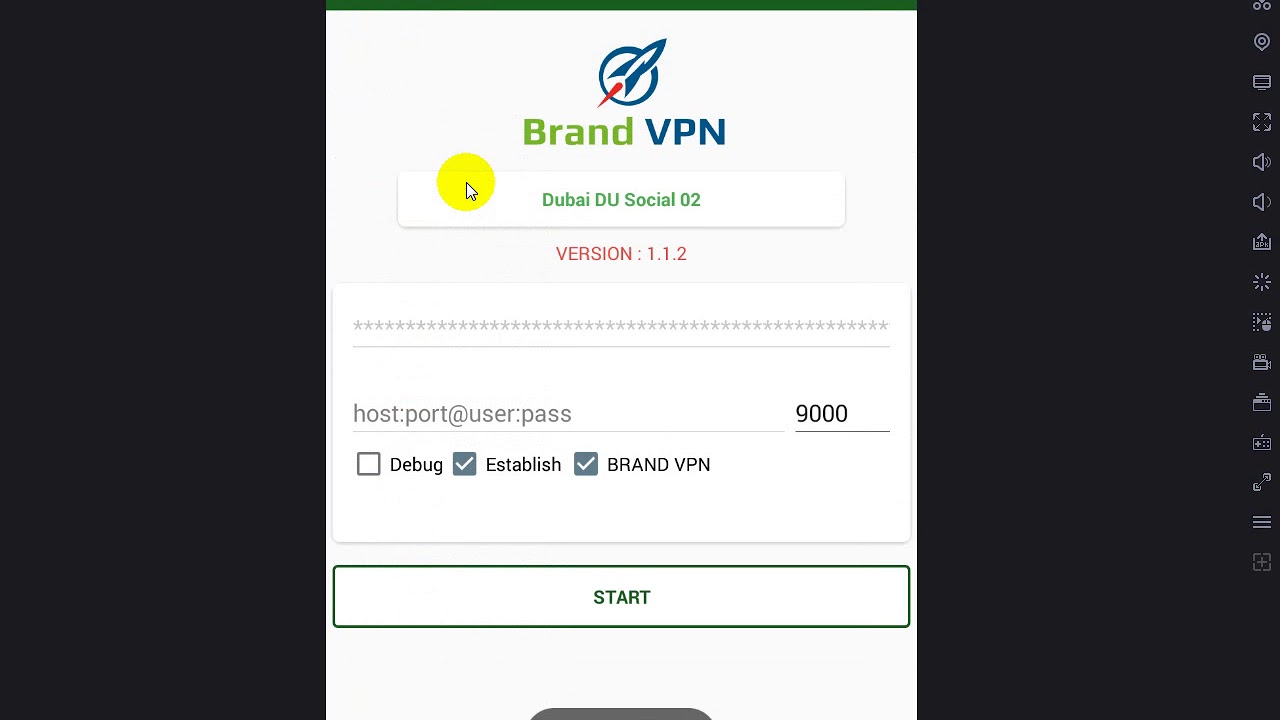Start the VPN connection
Image resolution: width=1280 pixels, height=720 pixels.
[x=621, y=597]
